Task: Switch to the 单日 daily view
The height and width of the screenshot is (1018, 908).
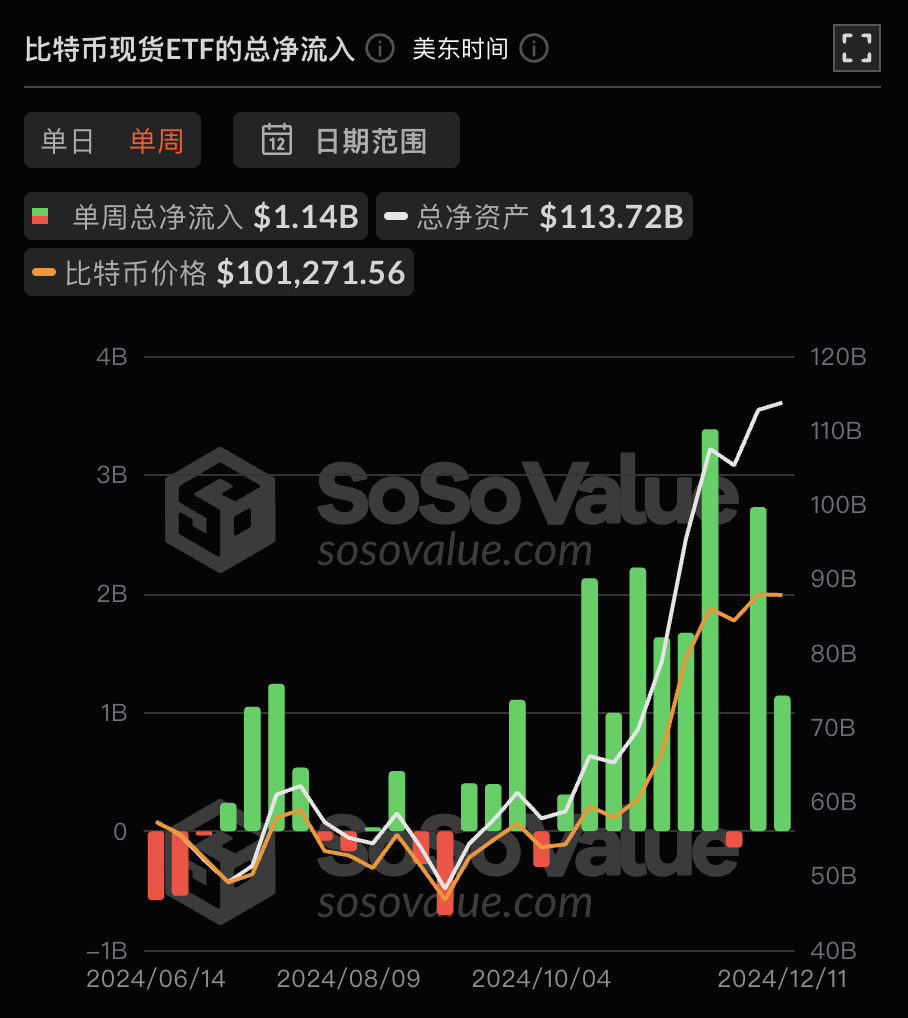Action: pos(68,141)
